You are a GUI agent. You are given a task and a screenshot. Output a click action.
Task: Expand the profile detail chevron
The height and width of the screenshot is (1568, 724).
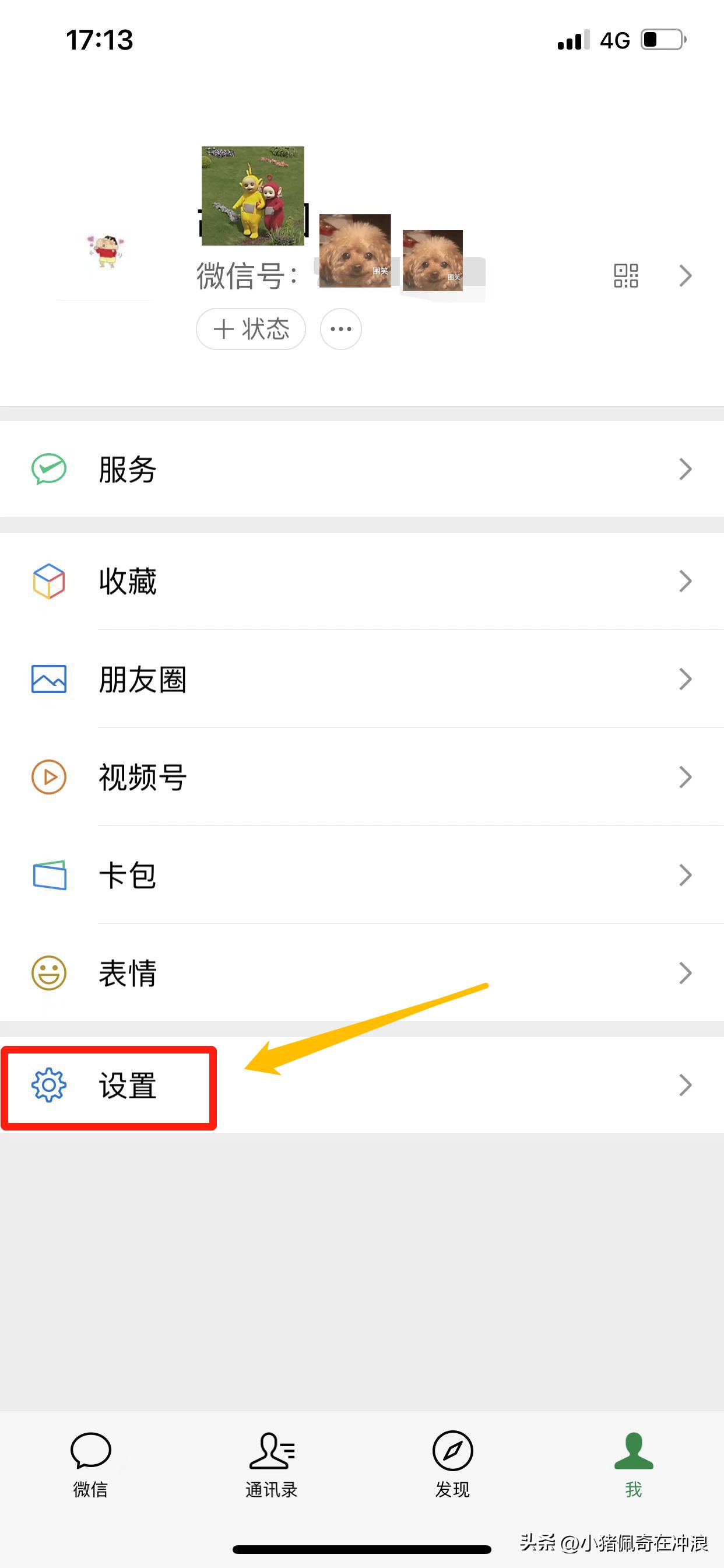[686, 276]
